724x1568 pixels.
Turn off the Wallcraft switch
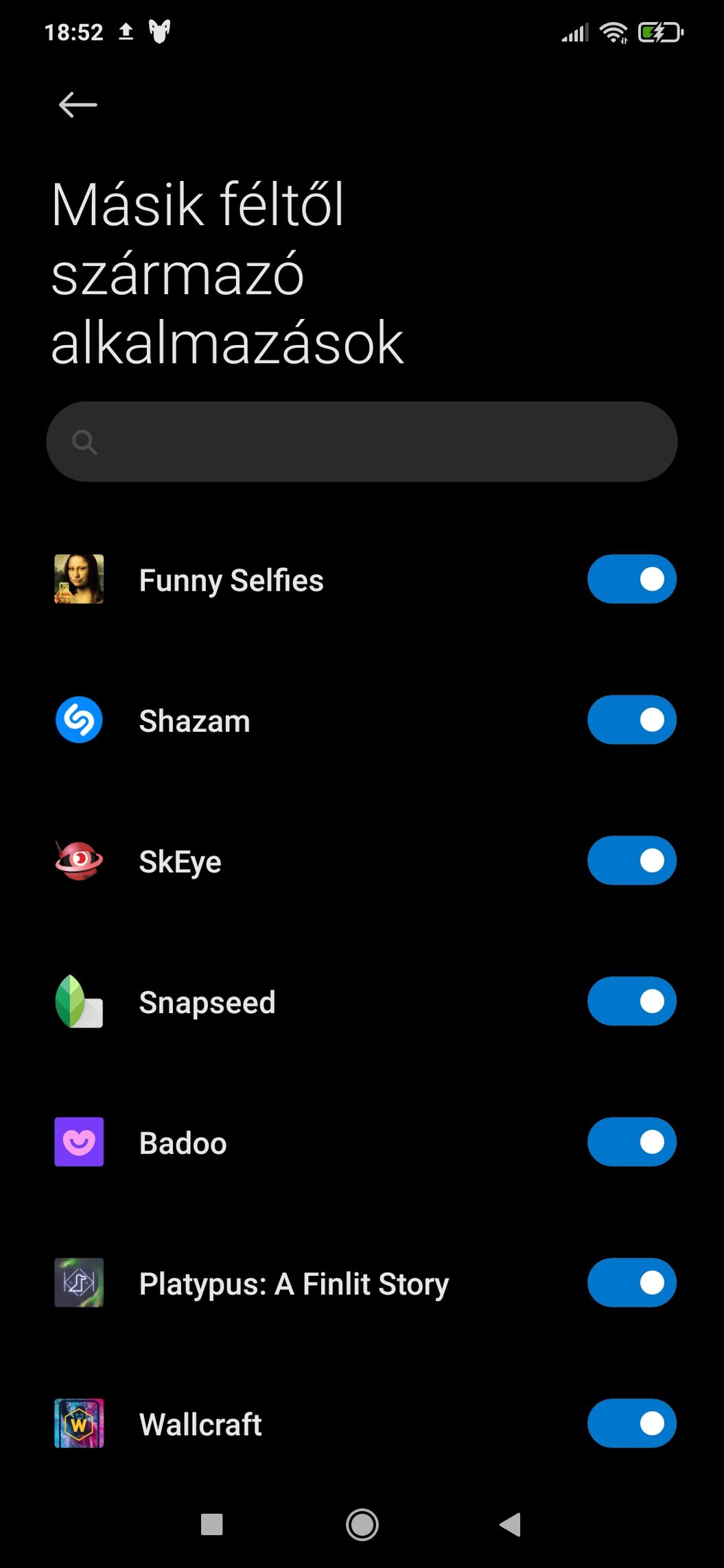tap(631, 1423)
